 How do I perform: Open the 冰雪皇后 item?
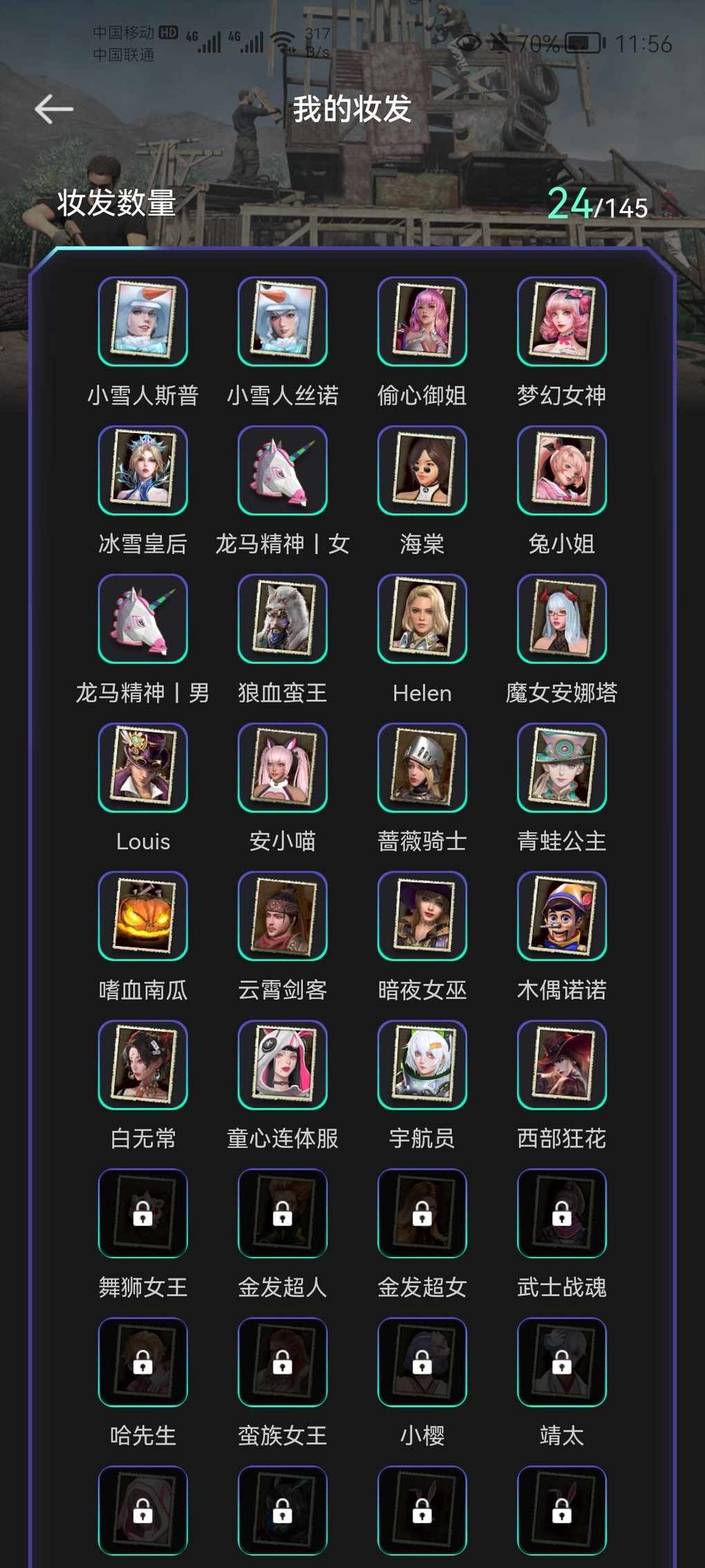coord(143,470)
